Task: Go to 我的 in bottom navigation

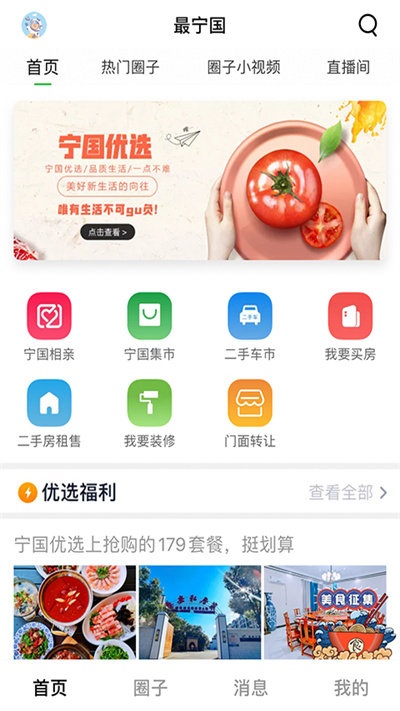Action: coord(351,688)
